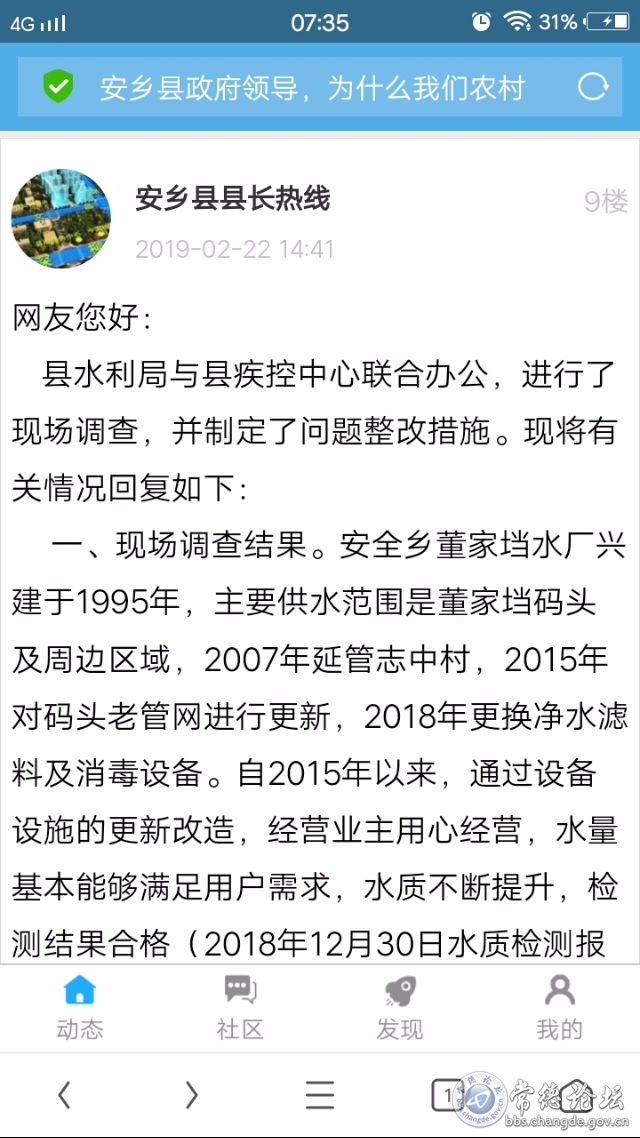Open the 发现 tab
640x1138 pixels.
click(400, 1007)
